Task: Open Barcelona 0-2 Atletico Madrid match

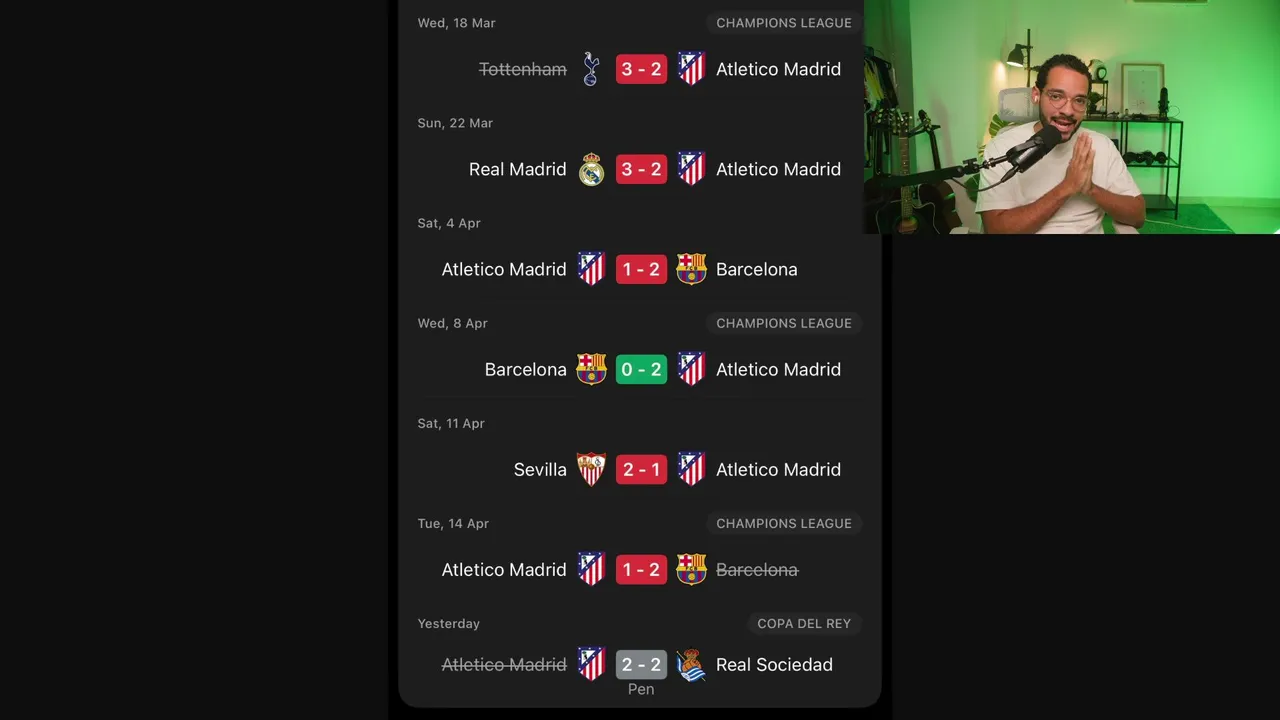Action: [x=640, y=369]
